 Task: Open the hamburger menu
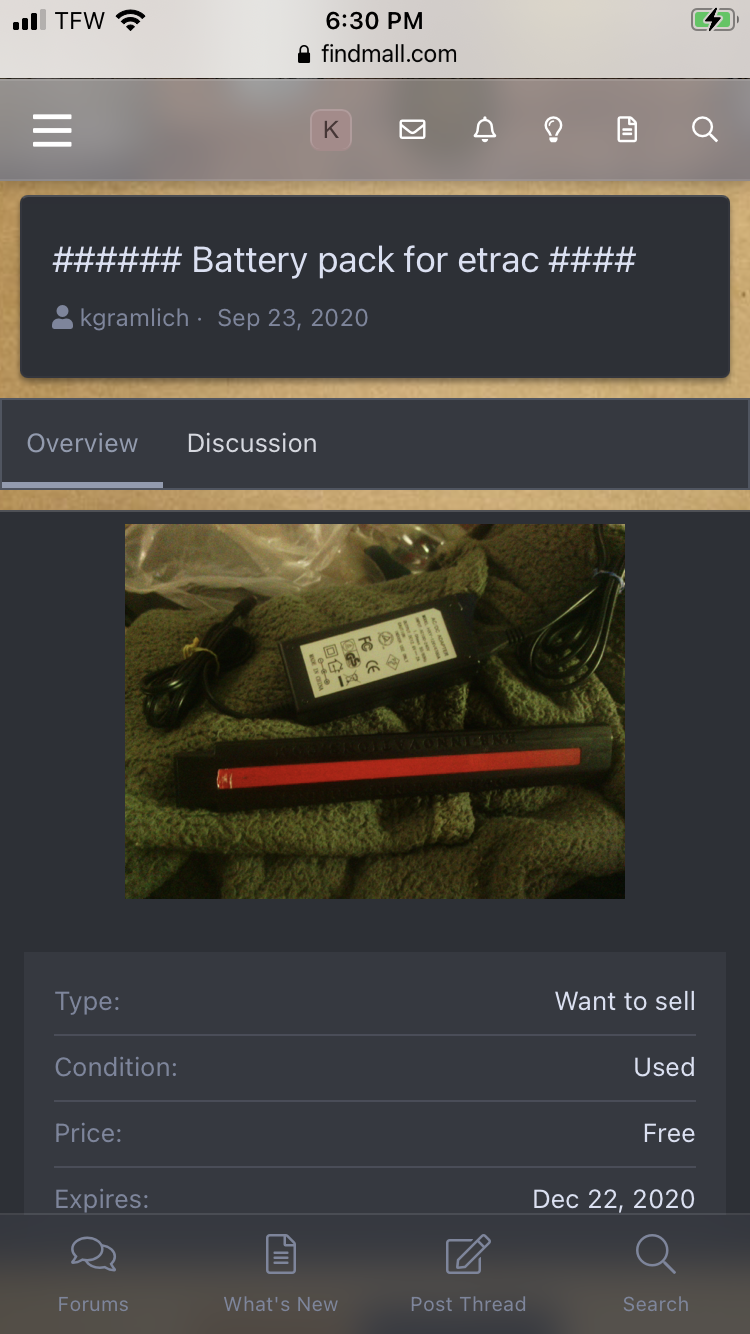click(52, 130)
